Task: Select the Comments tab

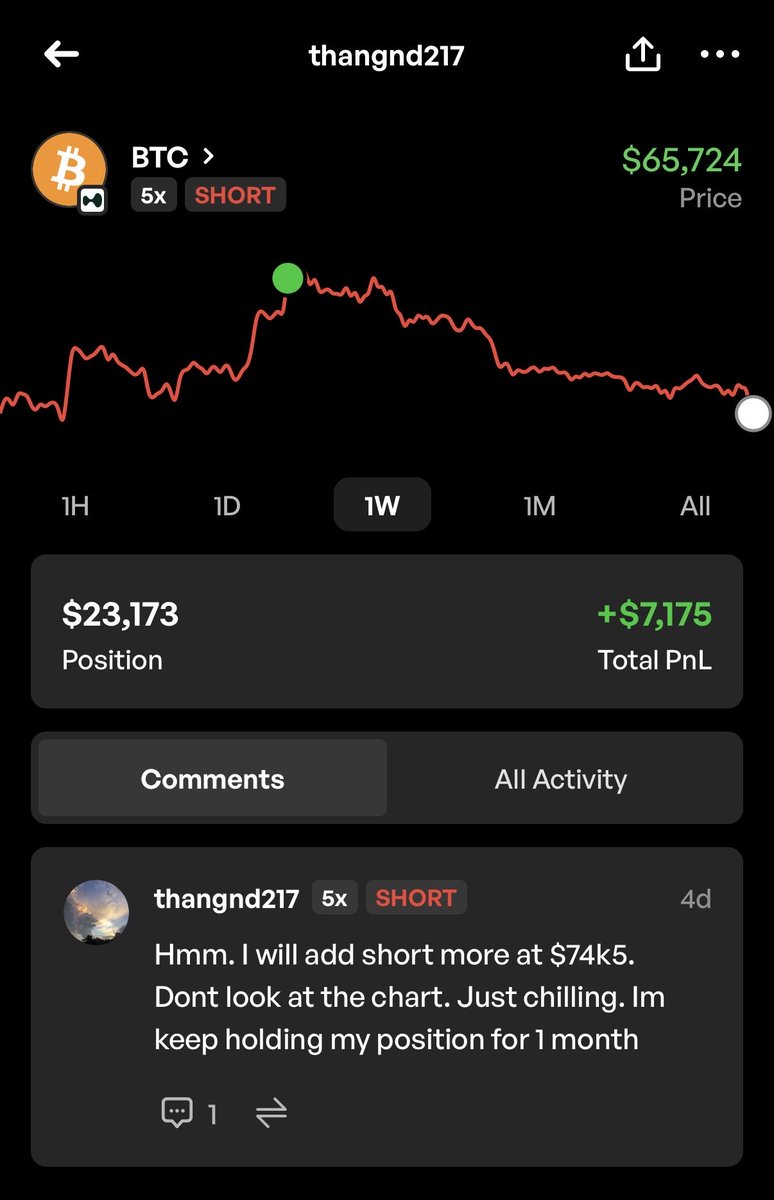Action: pos(212,779)
